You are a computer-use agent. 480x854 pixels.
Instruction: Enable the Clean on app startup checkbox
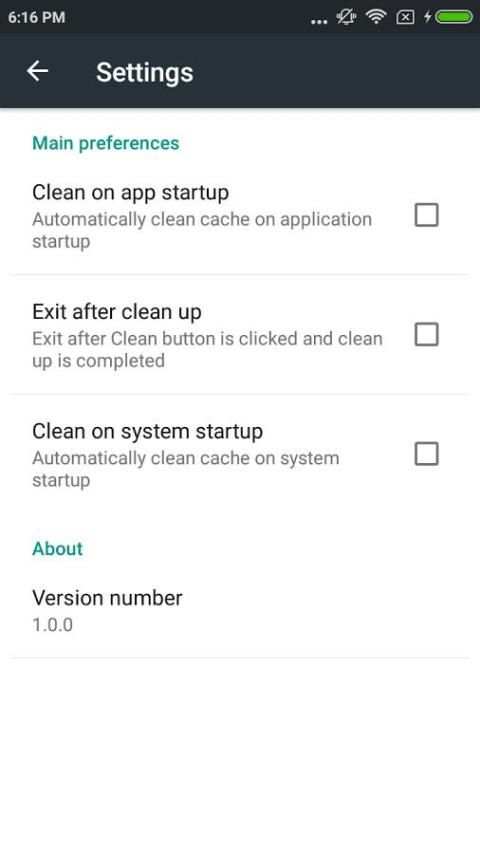(x=426, y=215)
